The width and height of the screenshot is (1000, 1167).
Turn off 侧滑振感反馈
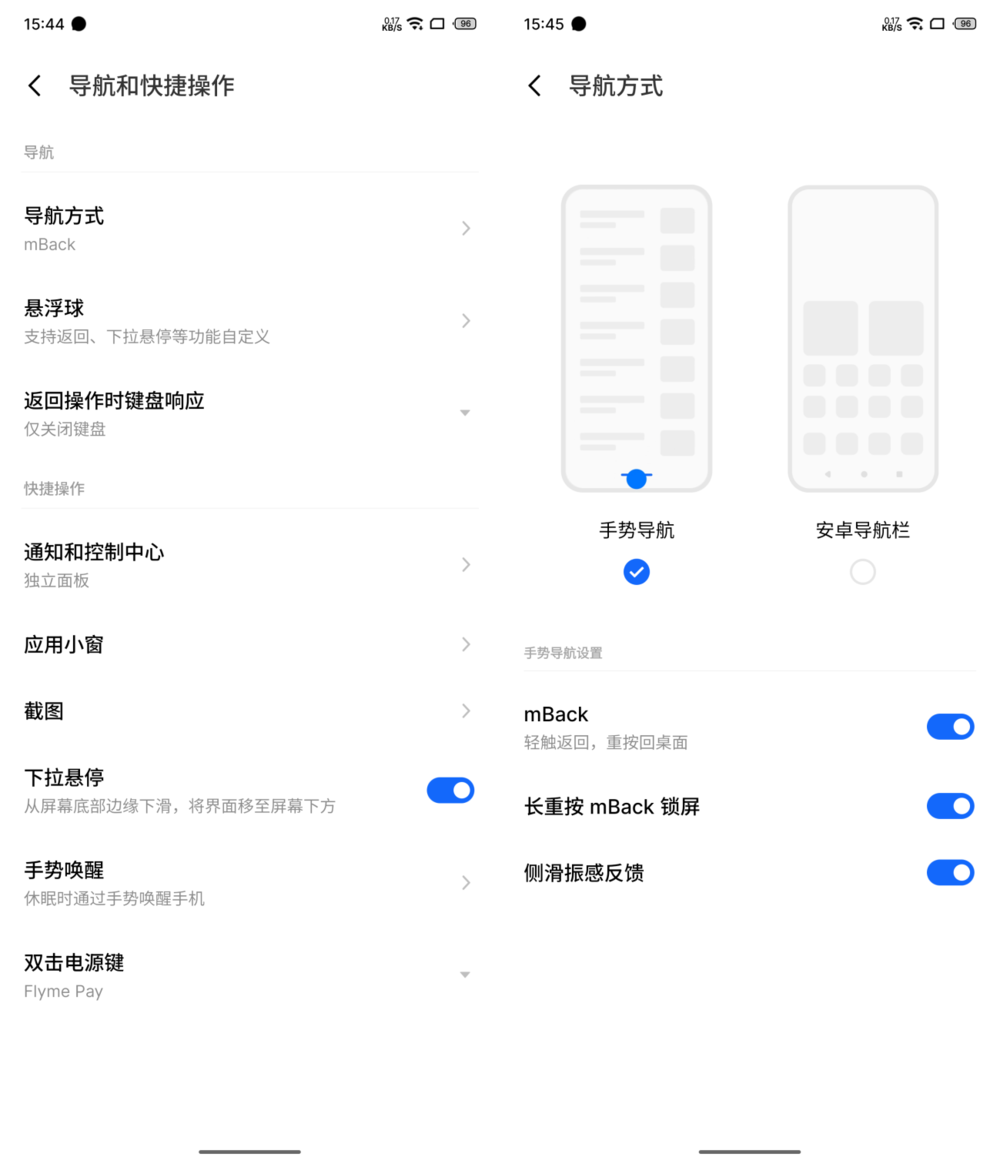(950, 872)
